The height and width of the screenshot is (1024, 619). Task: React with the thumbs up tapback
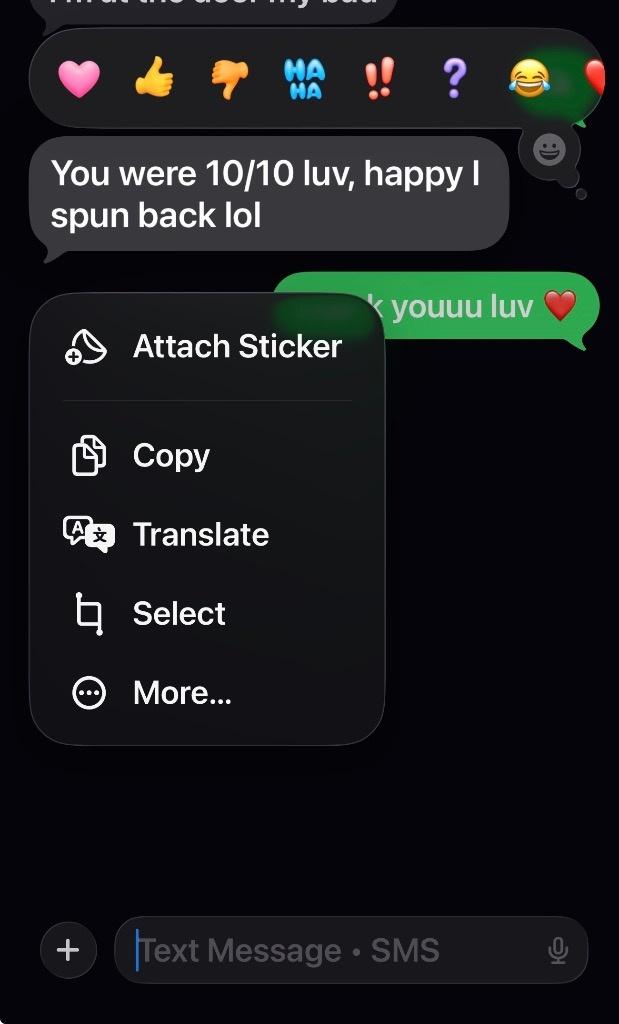pyautogui.click(x=154, y=79)
